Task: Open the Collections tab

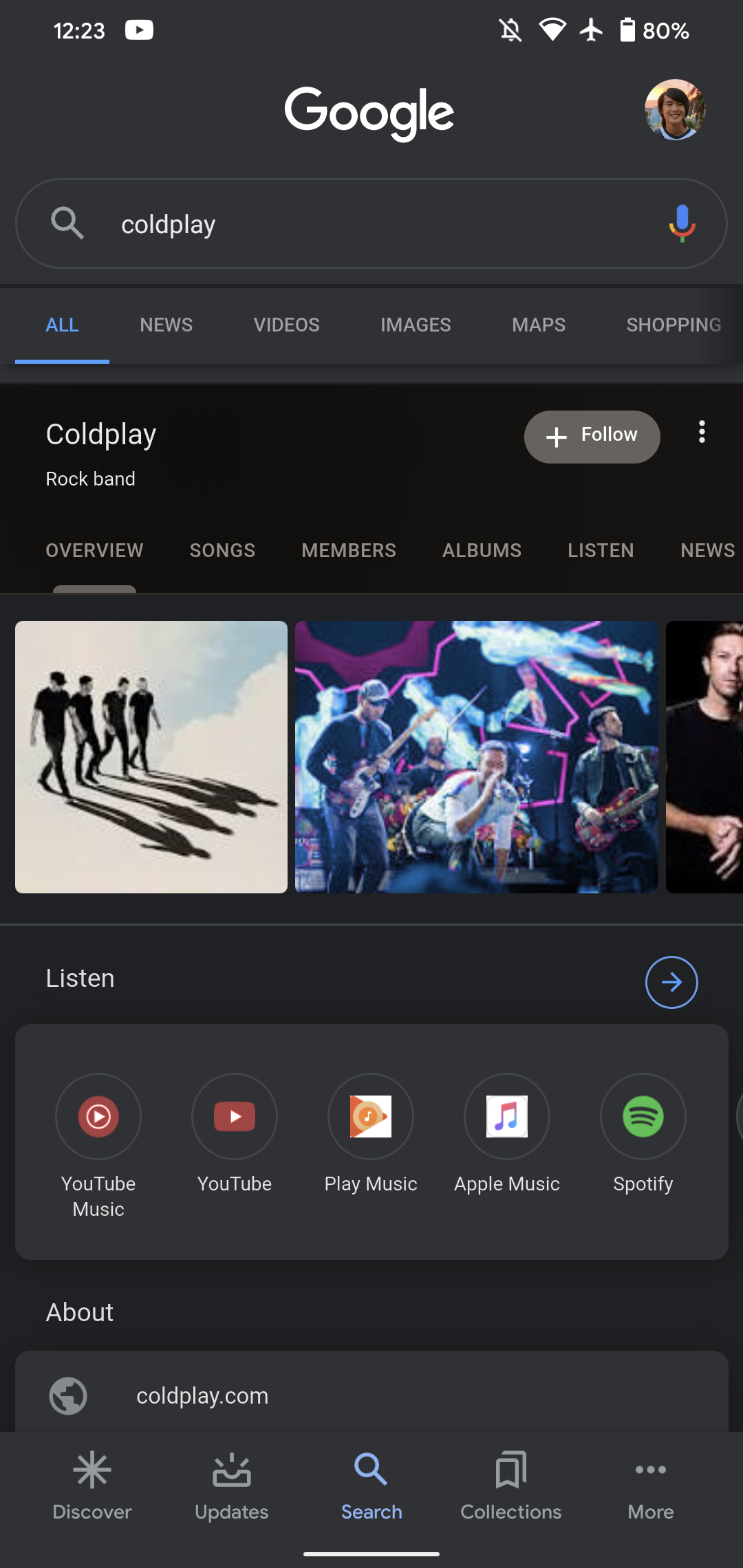Action: point(510,1485)
